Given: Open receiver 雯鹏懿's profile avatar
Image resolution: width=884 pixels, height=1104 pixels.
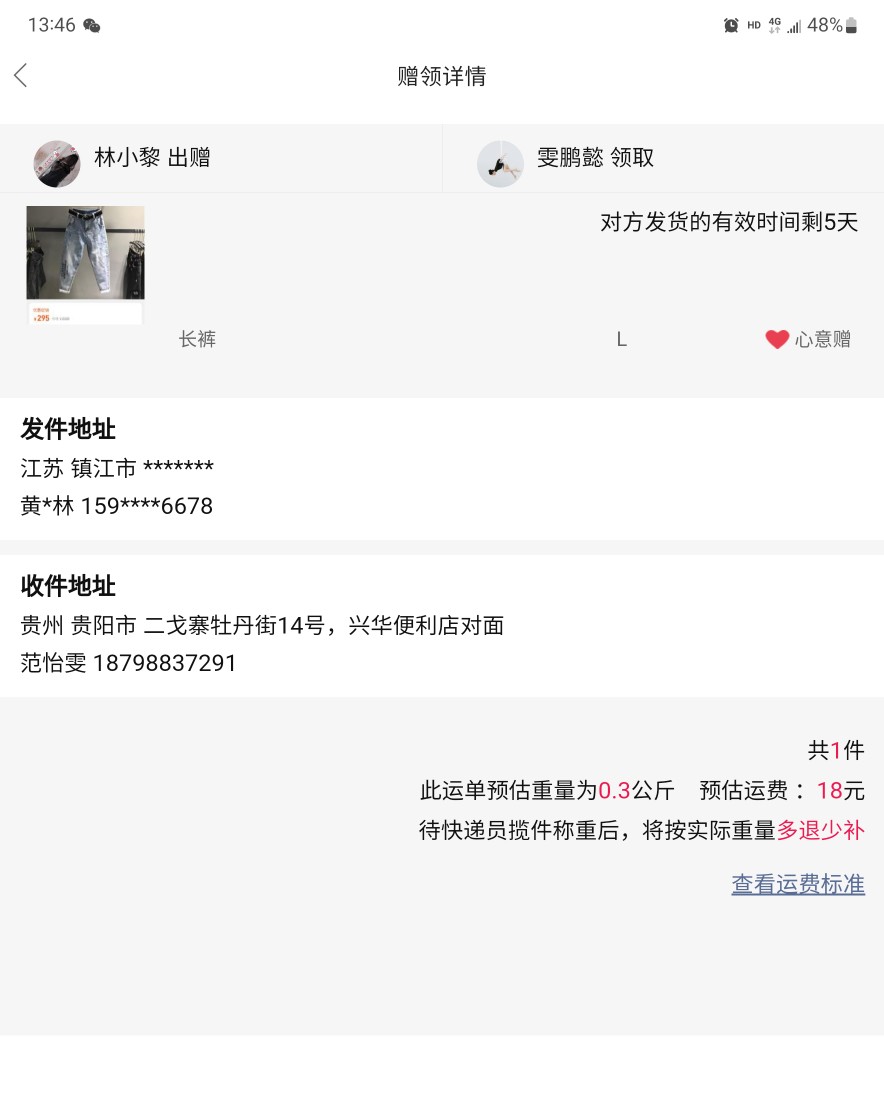Looking at the screenshot, I should click(500, 163).
